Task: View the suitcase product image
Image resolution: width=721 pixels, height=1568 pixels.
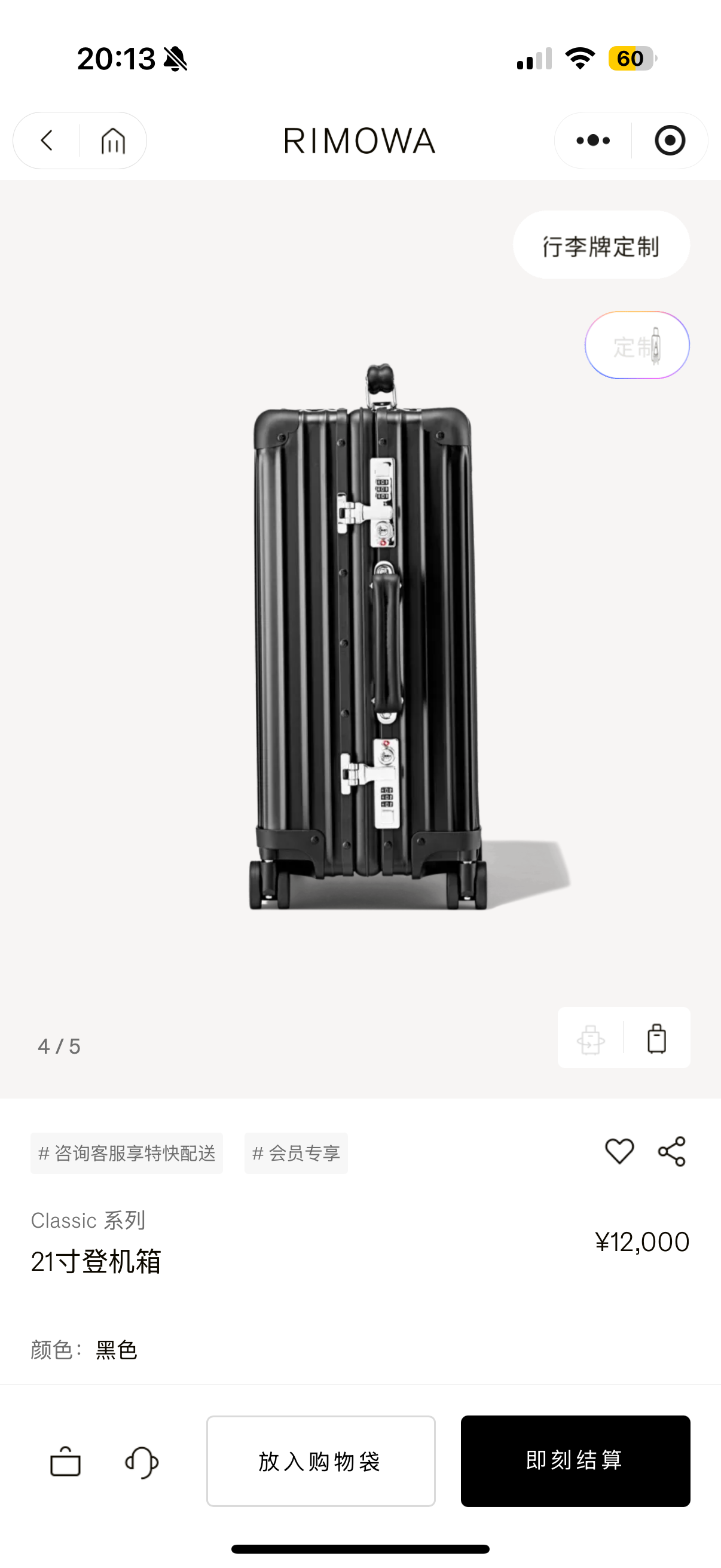Action: point(365,639)
